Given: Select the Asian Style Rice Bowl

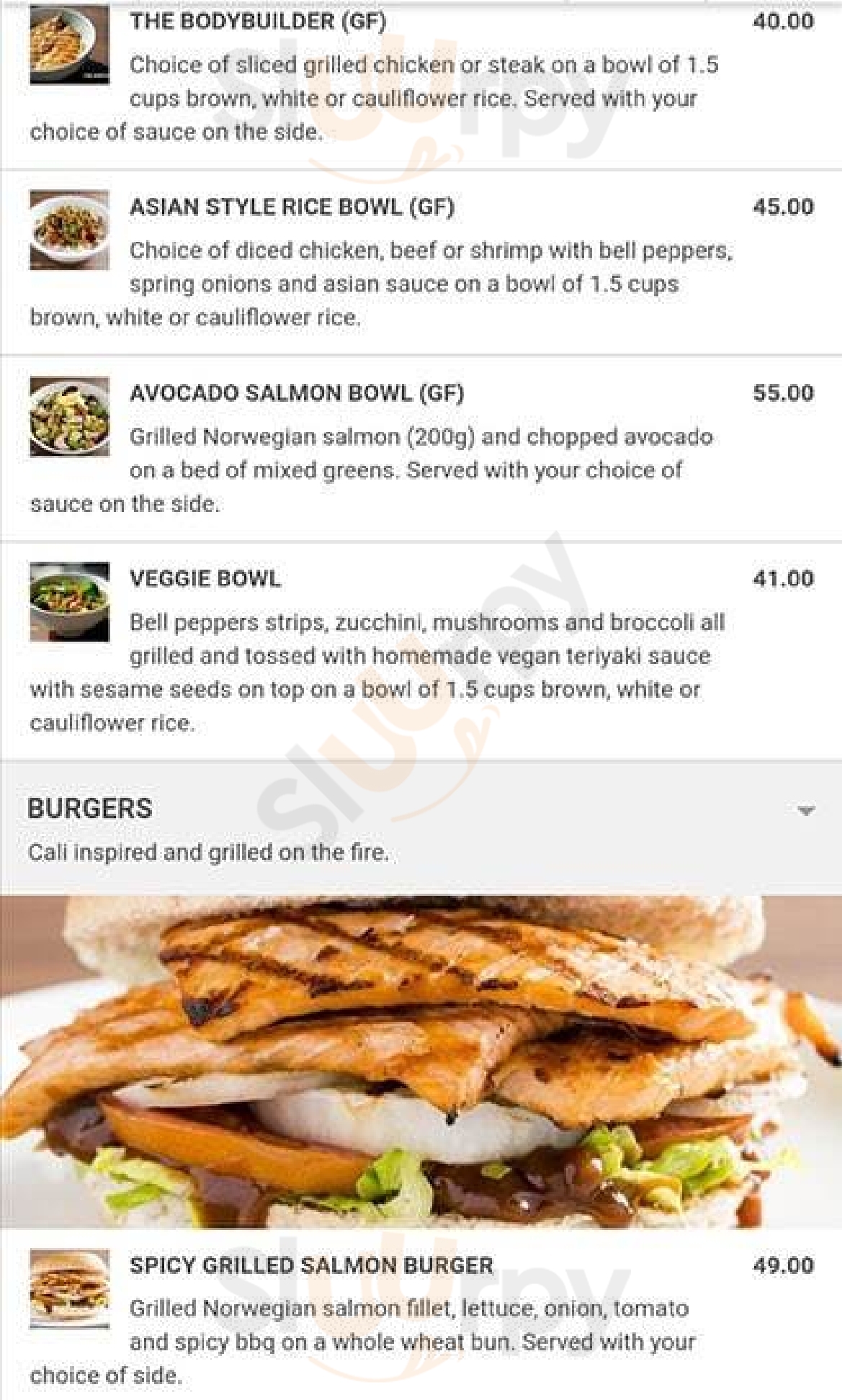Looking at the screenshot, I should [292, 207].
